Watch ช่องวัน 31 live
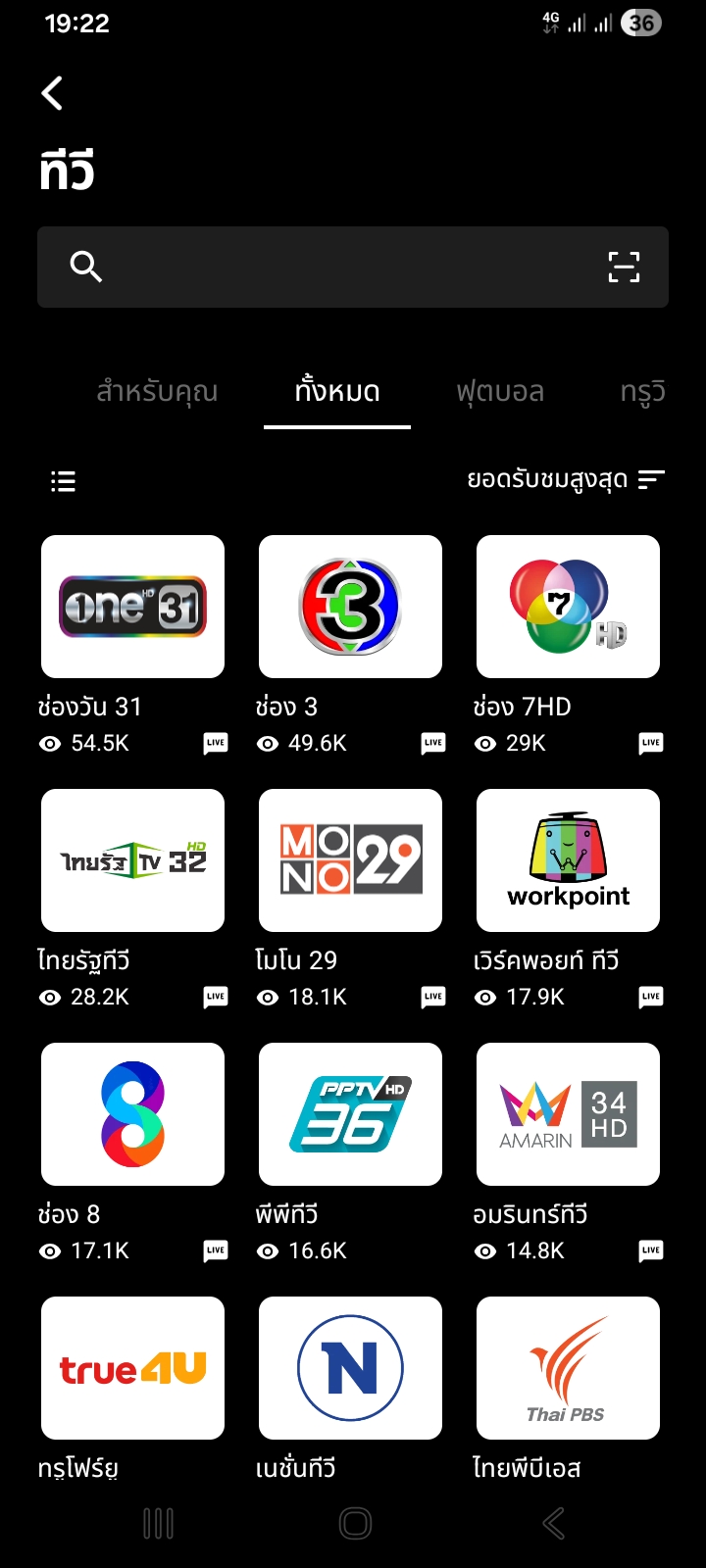The width and height of the screenshot is (706, 1568). (132, 607)
